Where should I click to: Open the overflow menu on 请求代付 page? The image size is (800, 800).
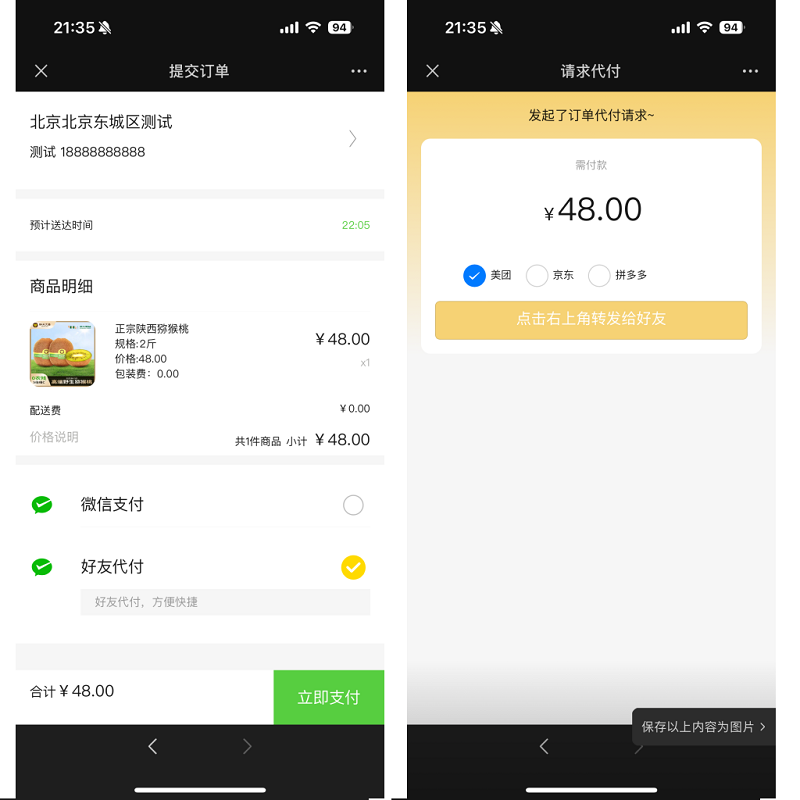click(x=750, y=71)
